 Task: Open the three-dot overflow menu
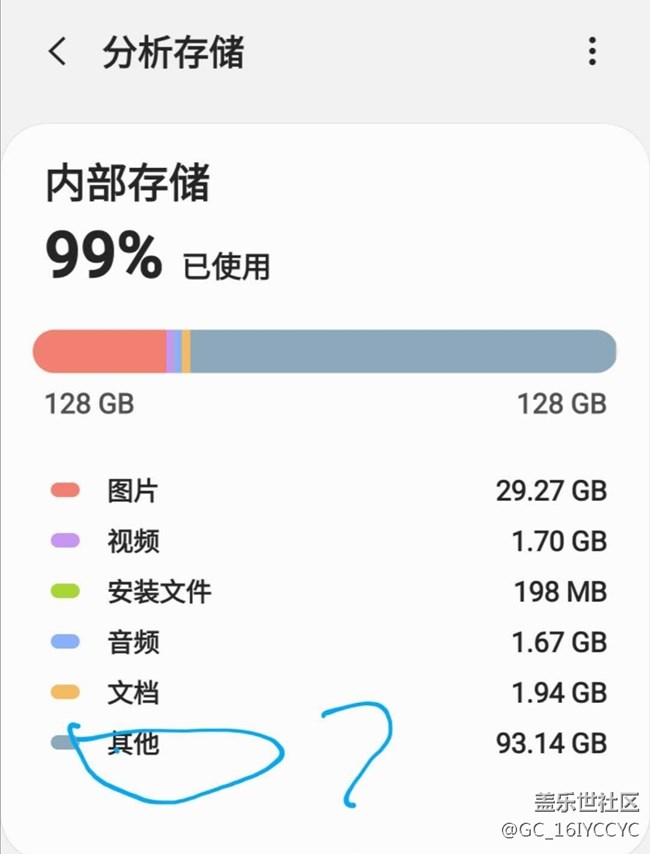[592, 52]
